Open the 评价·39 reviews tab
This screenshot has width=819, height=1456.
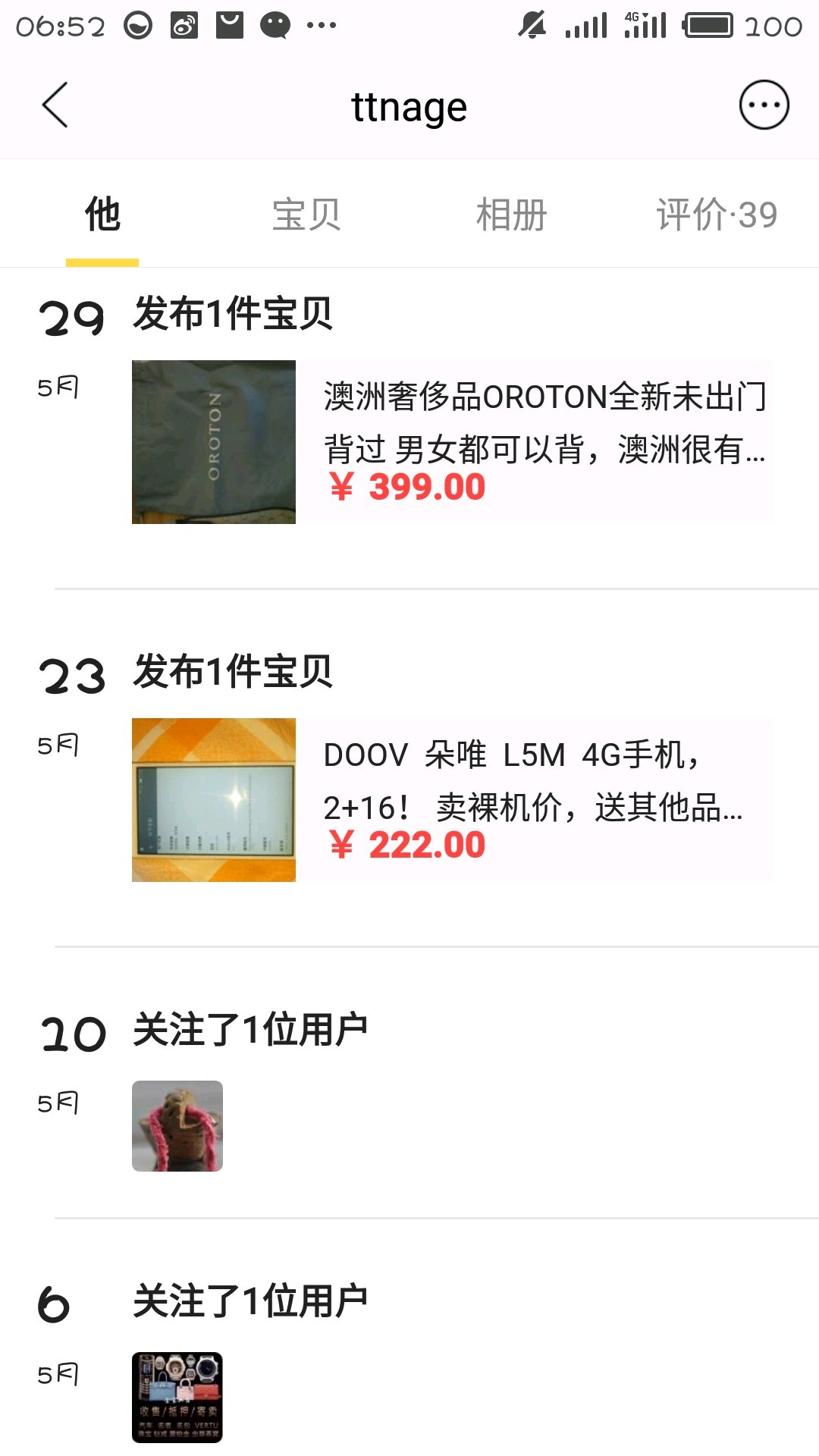coord(717,215)
